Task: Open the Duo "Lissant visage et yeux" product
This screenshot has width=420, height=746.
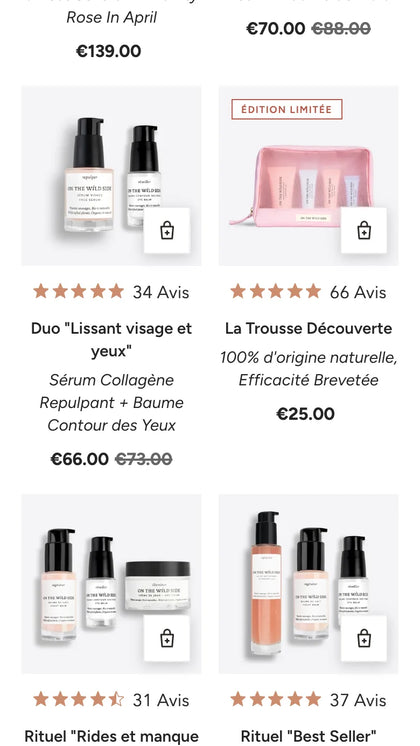Action: coord(111,340)
